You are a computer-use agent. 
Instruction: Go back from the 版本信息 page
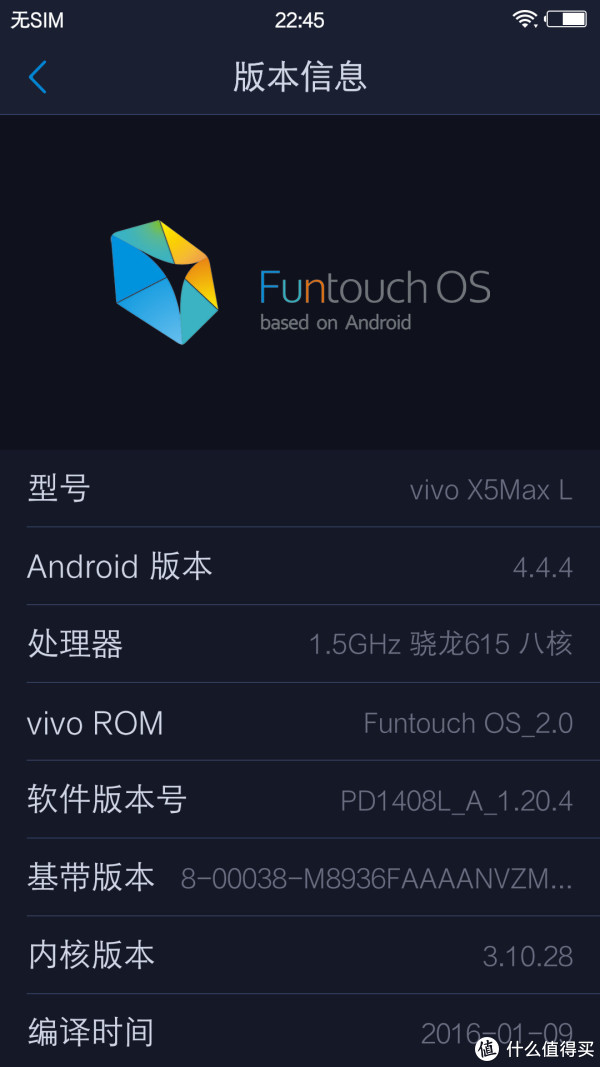pyautogui.click(x=37, y=77)
